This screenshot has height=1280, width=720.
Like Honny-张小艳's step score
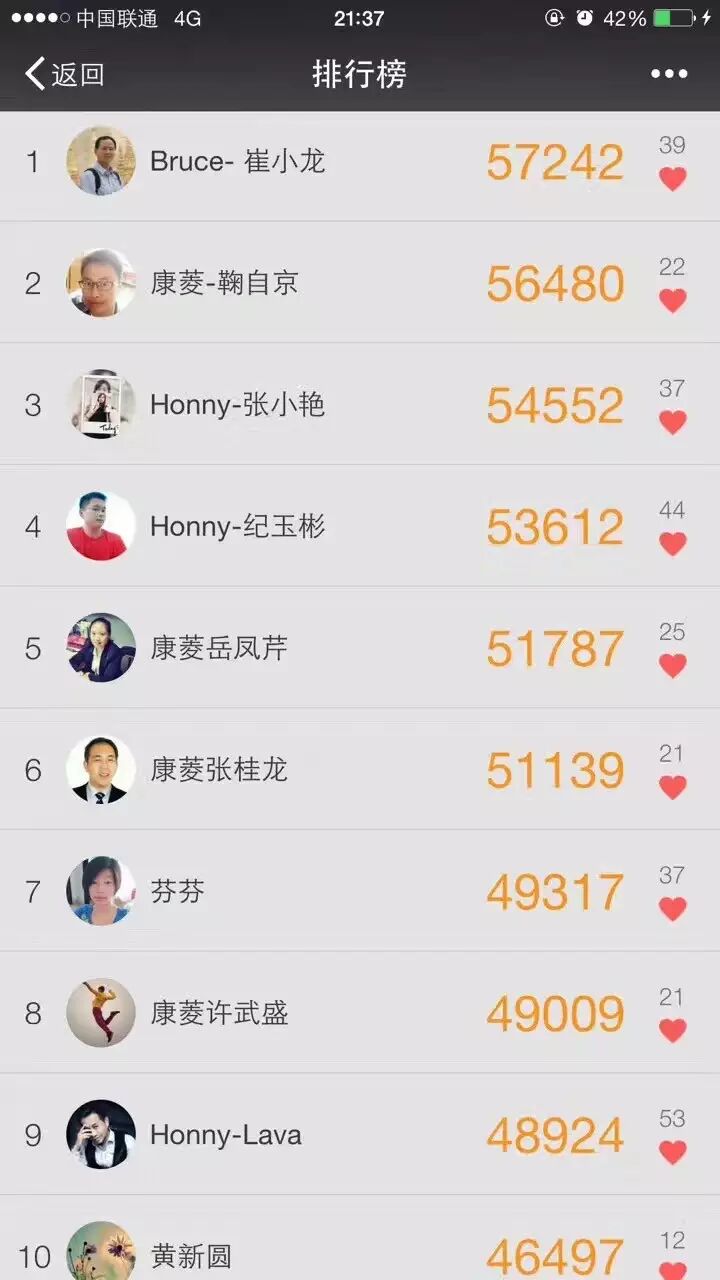672,423
